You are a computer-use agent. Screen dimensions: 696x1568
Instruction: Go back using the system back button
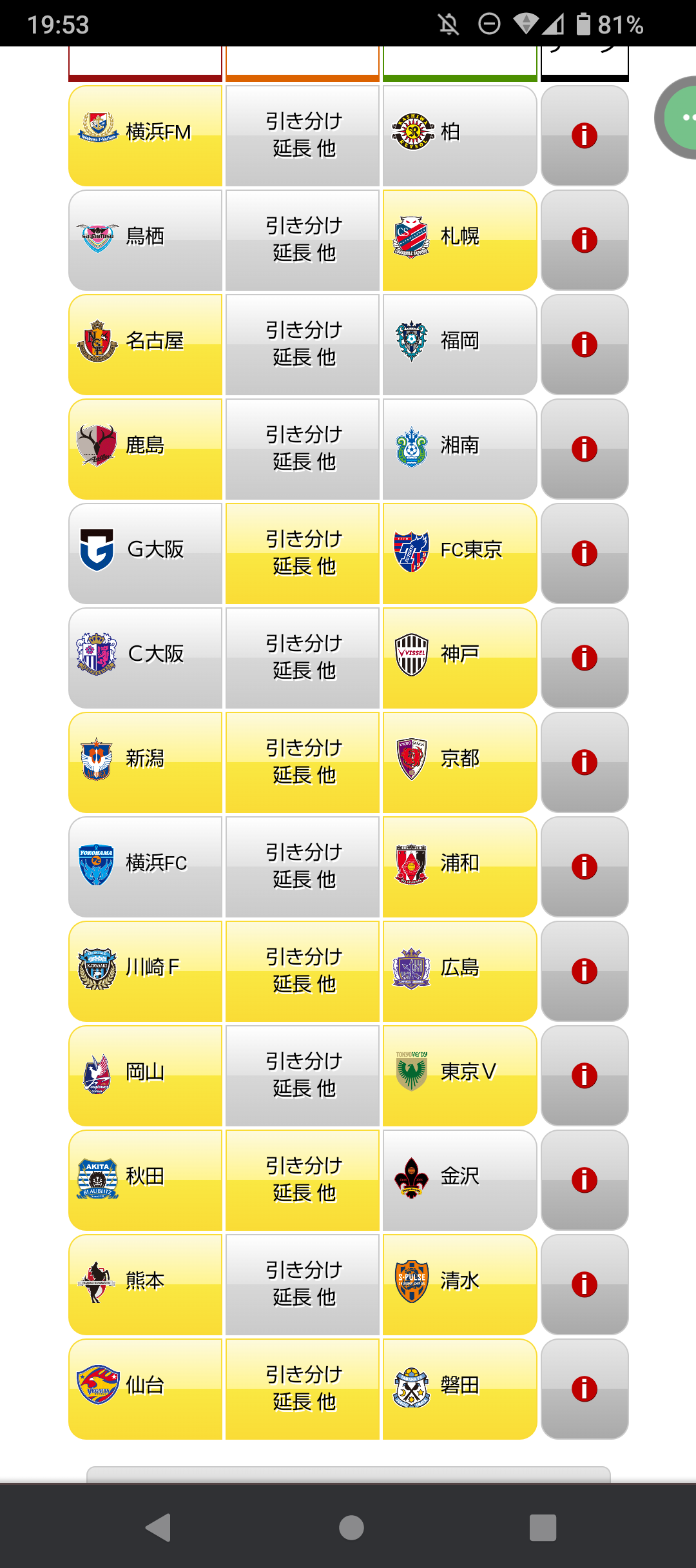158,1527
